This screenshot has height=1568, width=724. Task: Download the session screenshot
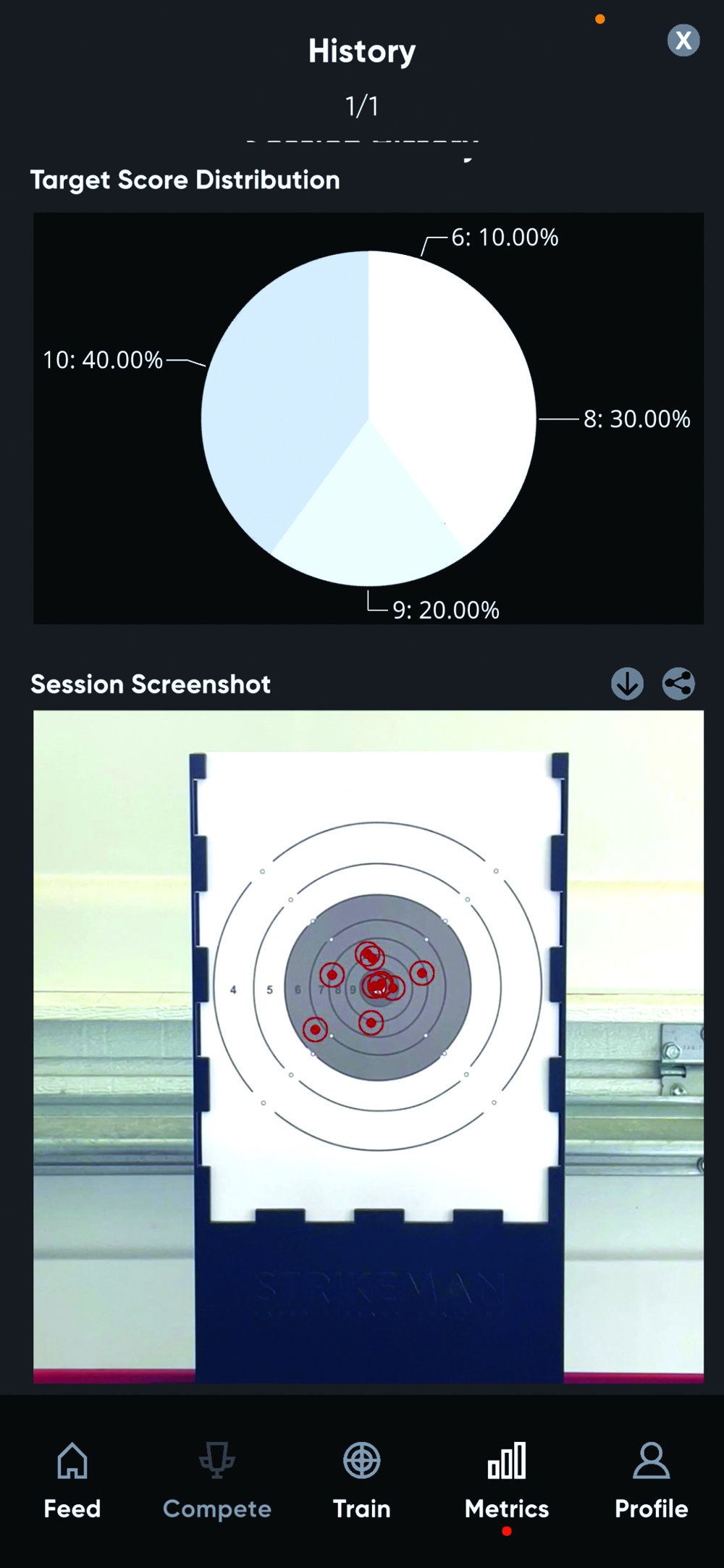[x=627, y=683]
